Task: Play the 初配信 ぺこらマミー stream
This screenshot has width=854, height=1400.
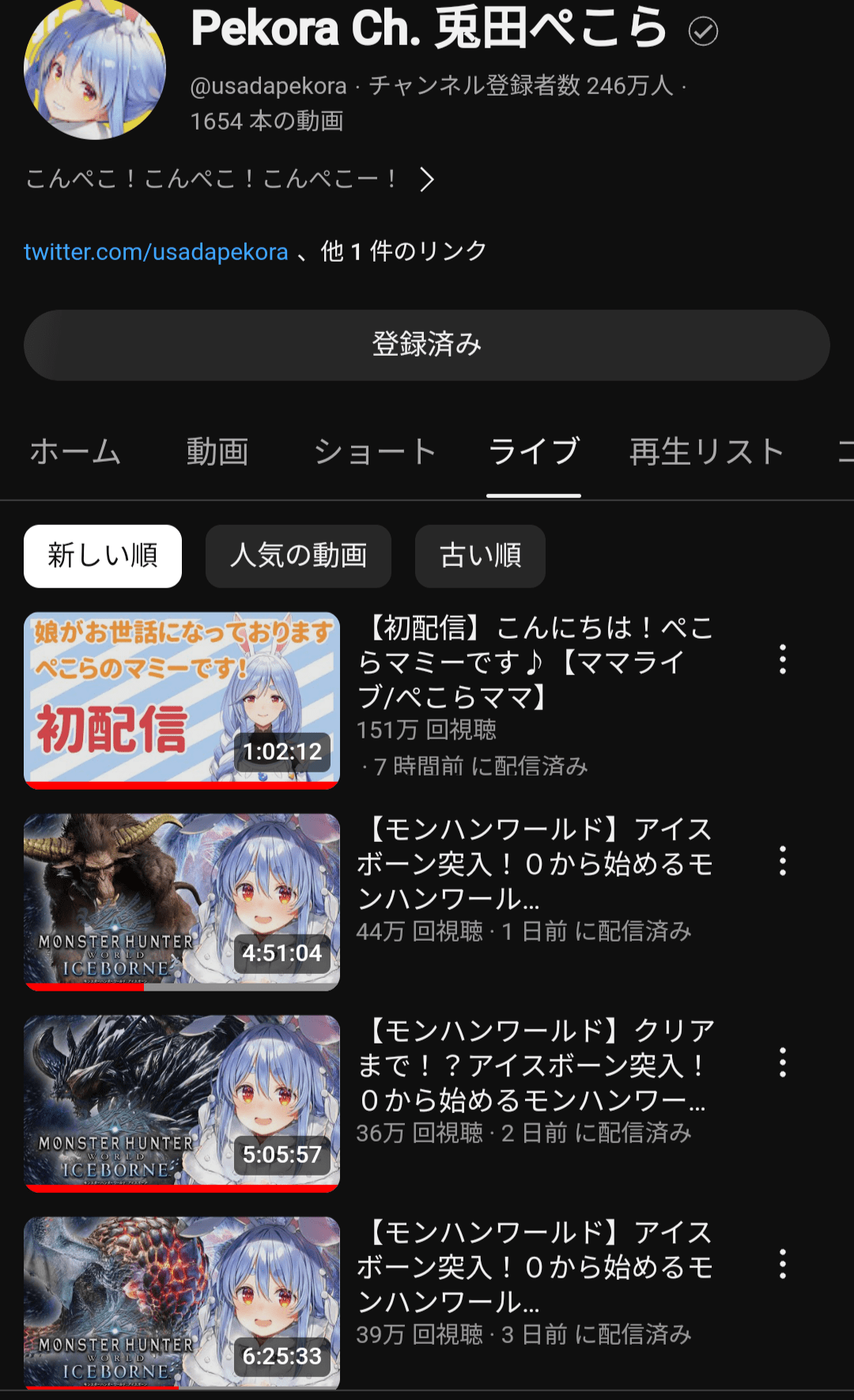Action: pos(182,700)
